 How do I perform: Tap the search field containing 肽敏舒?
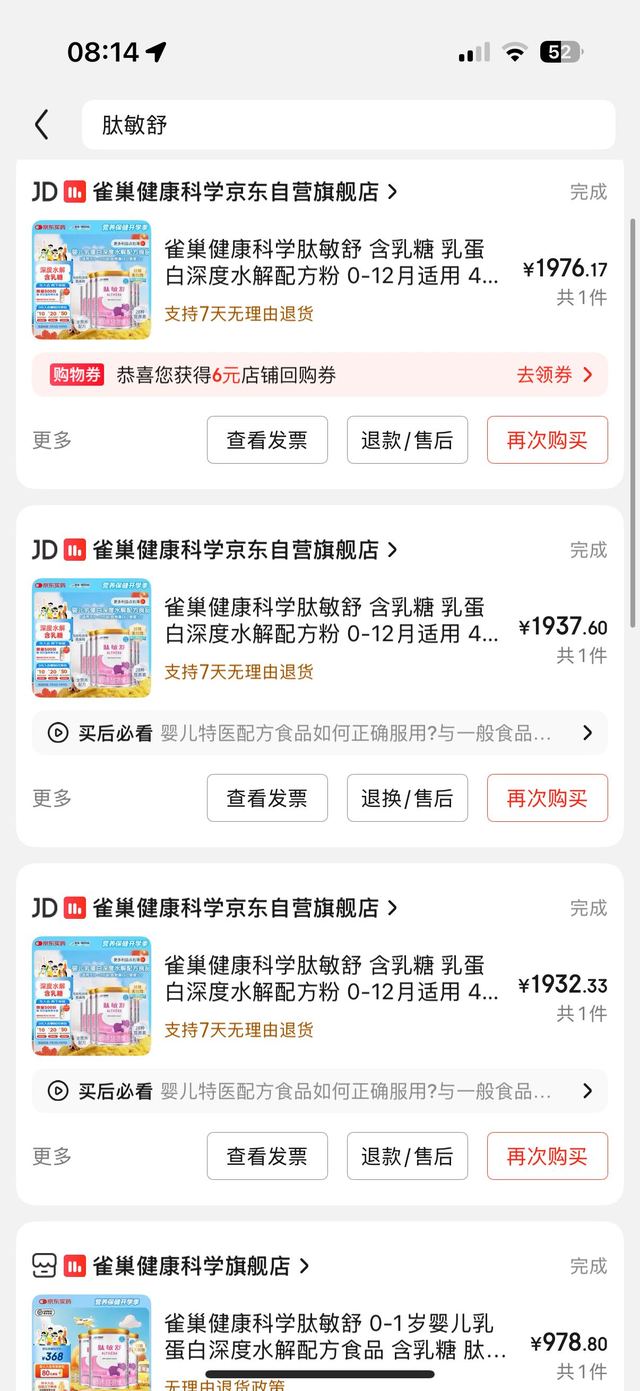click(348, 125)
